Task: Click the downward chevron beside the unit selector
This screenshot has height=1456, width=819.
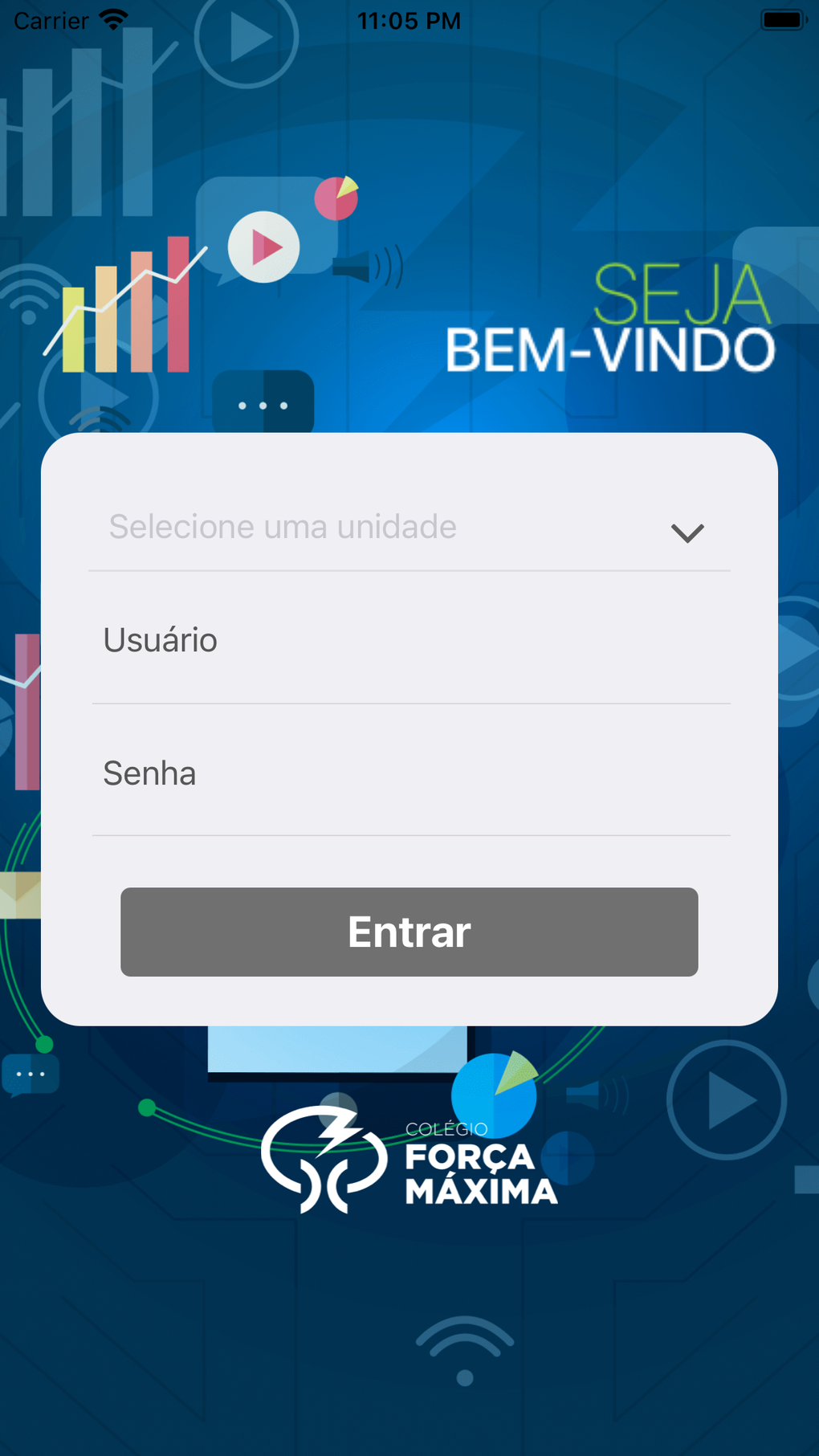Action: tap(687, 532)
